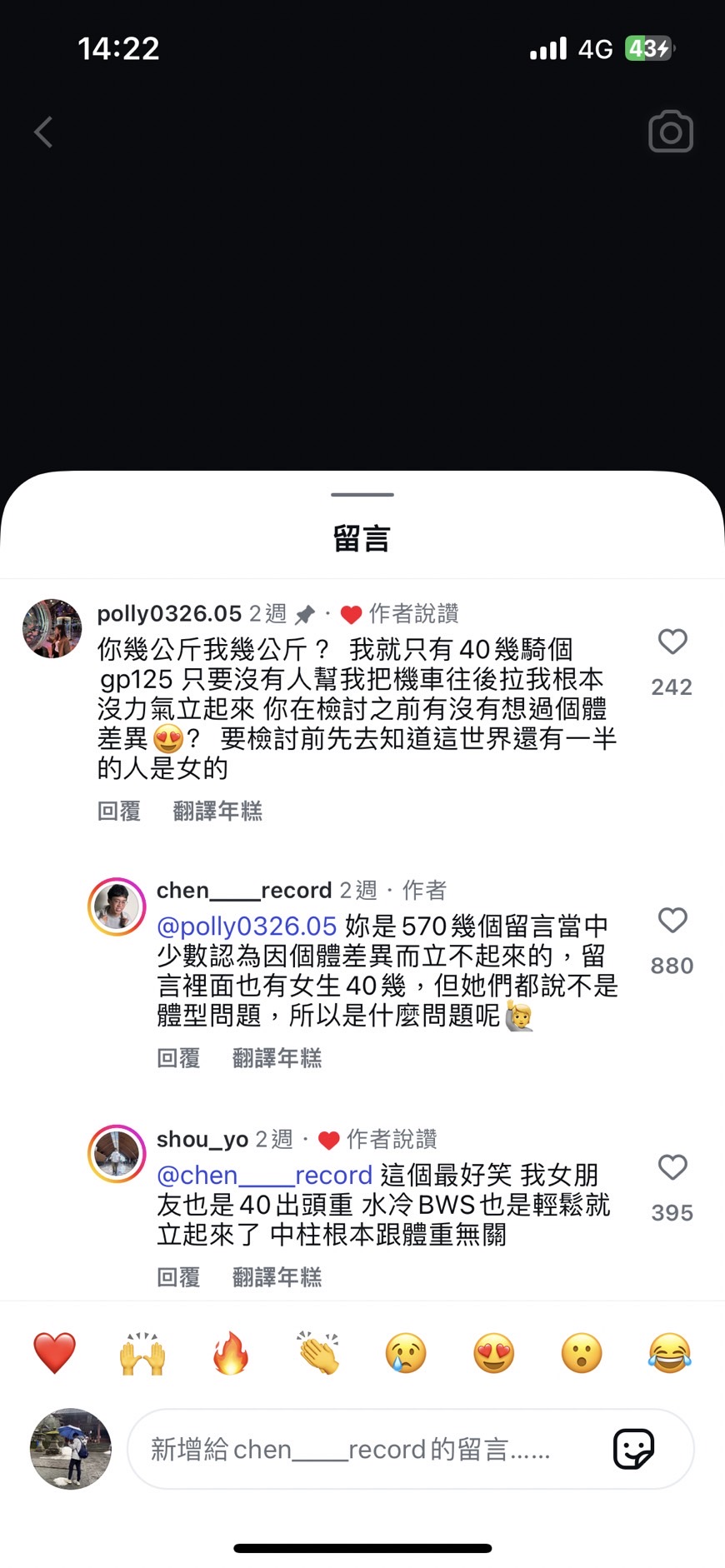Go back with the top-left arrow
Image resolution: width=725 pixels, height=1568 pixels.
coord(43,132)
